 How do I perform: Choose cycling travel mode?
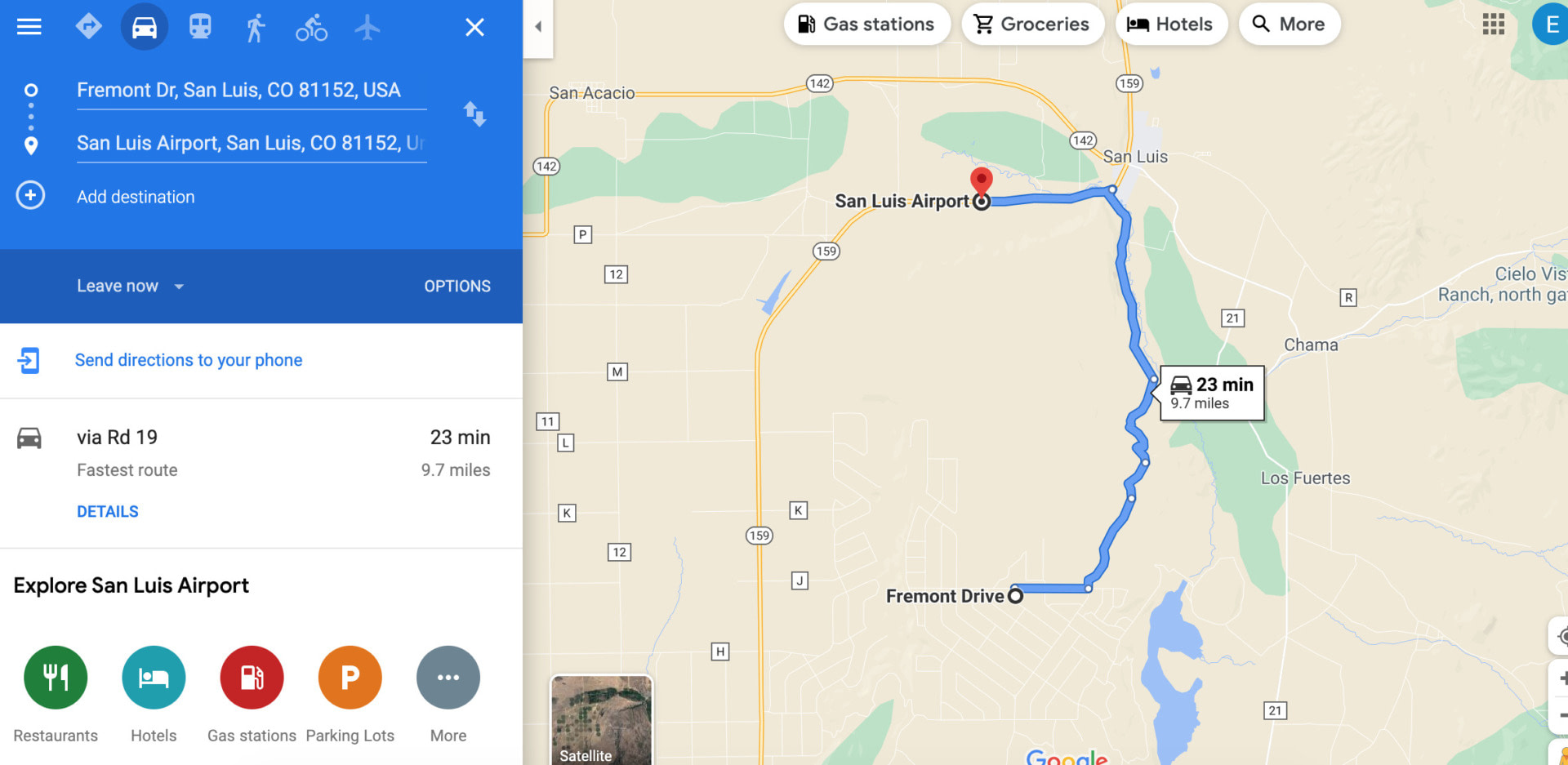311,27
